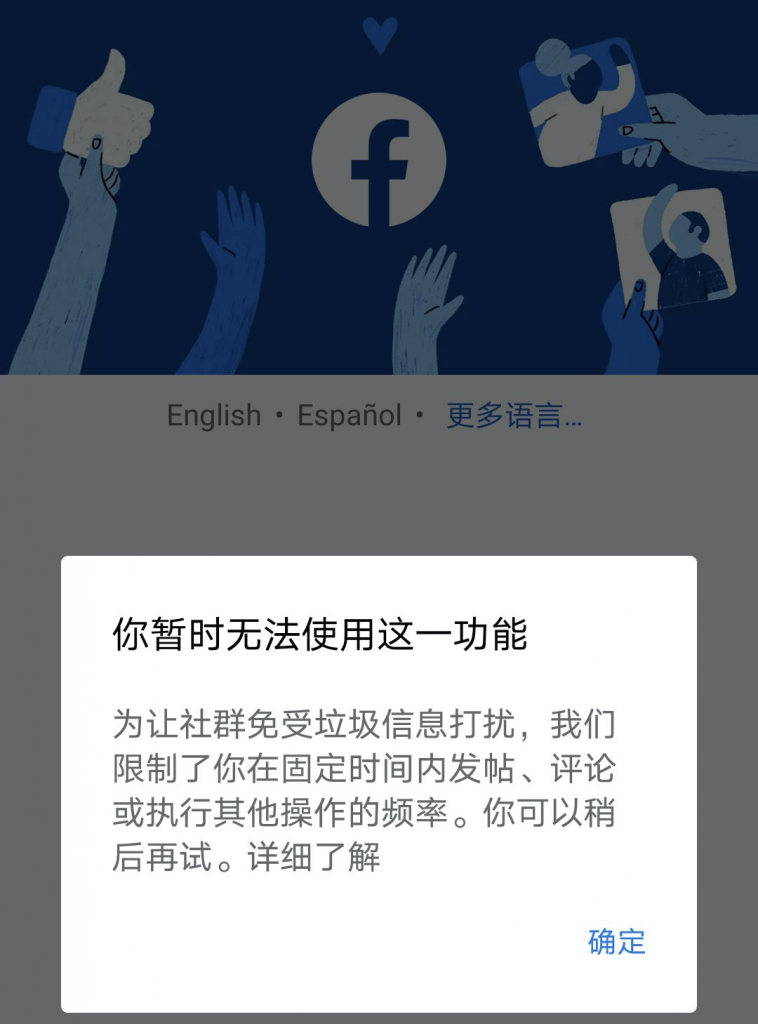Open 更多语言 language list
Viewport: 758px width, 1024px height.
(x=514, y=415)
